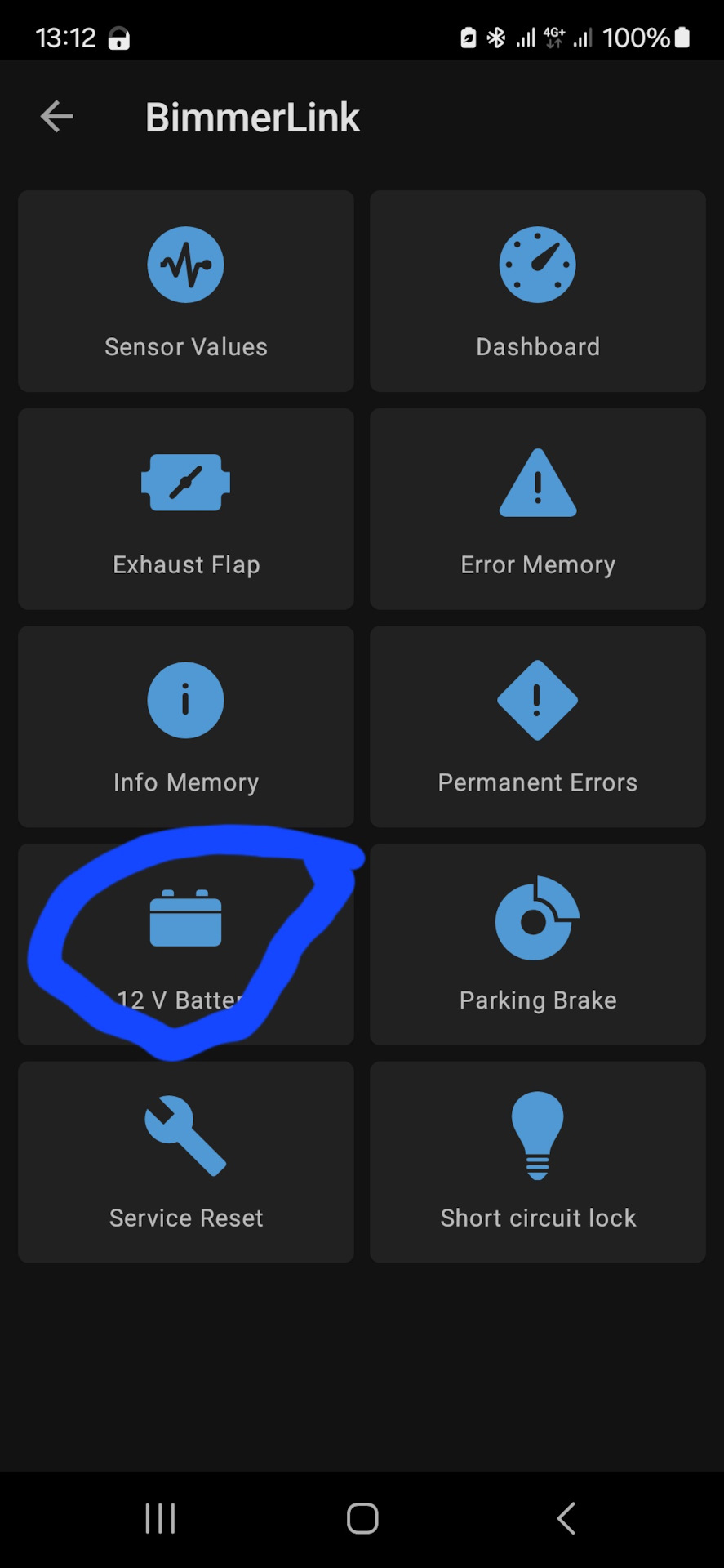
Task: Go back using the app bar arrow
Action: coord(56,117)
